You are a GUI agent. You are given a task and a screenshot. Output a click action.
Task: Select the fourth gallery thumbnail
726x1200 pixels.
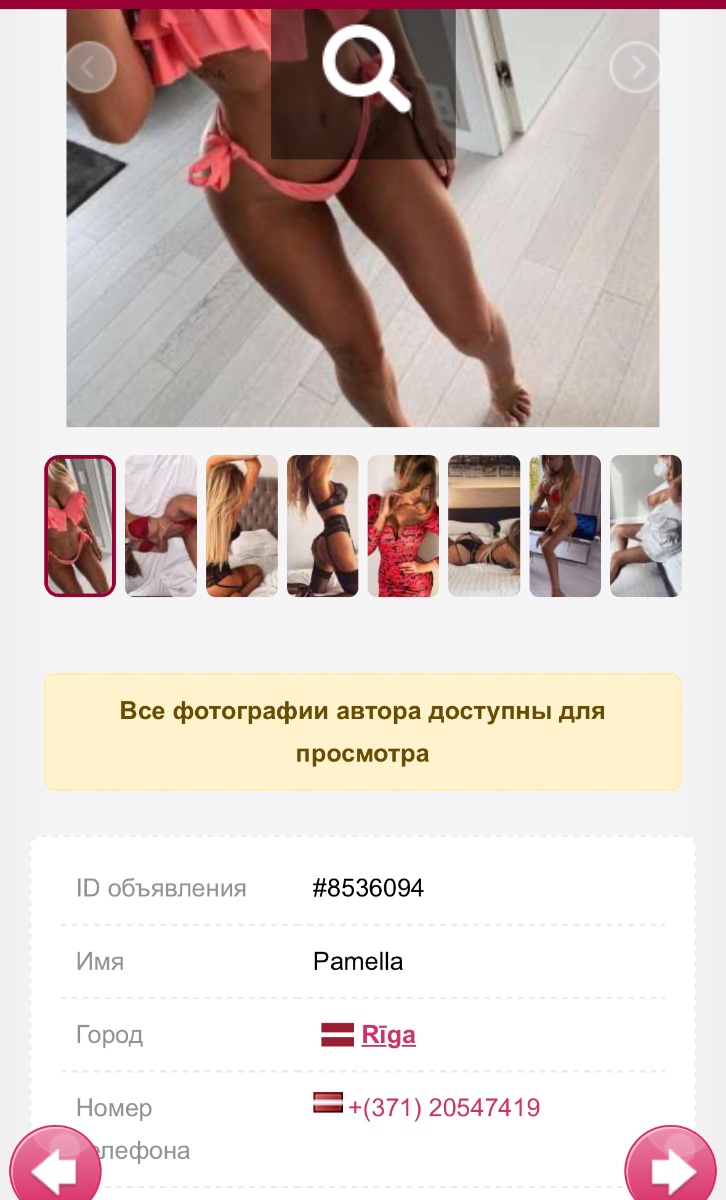323,526
